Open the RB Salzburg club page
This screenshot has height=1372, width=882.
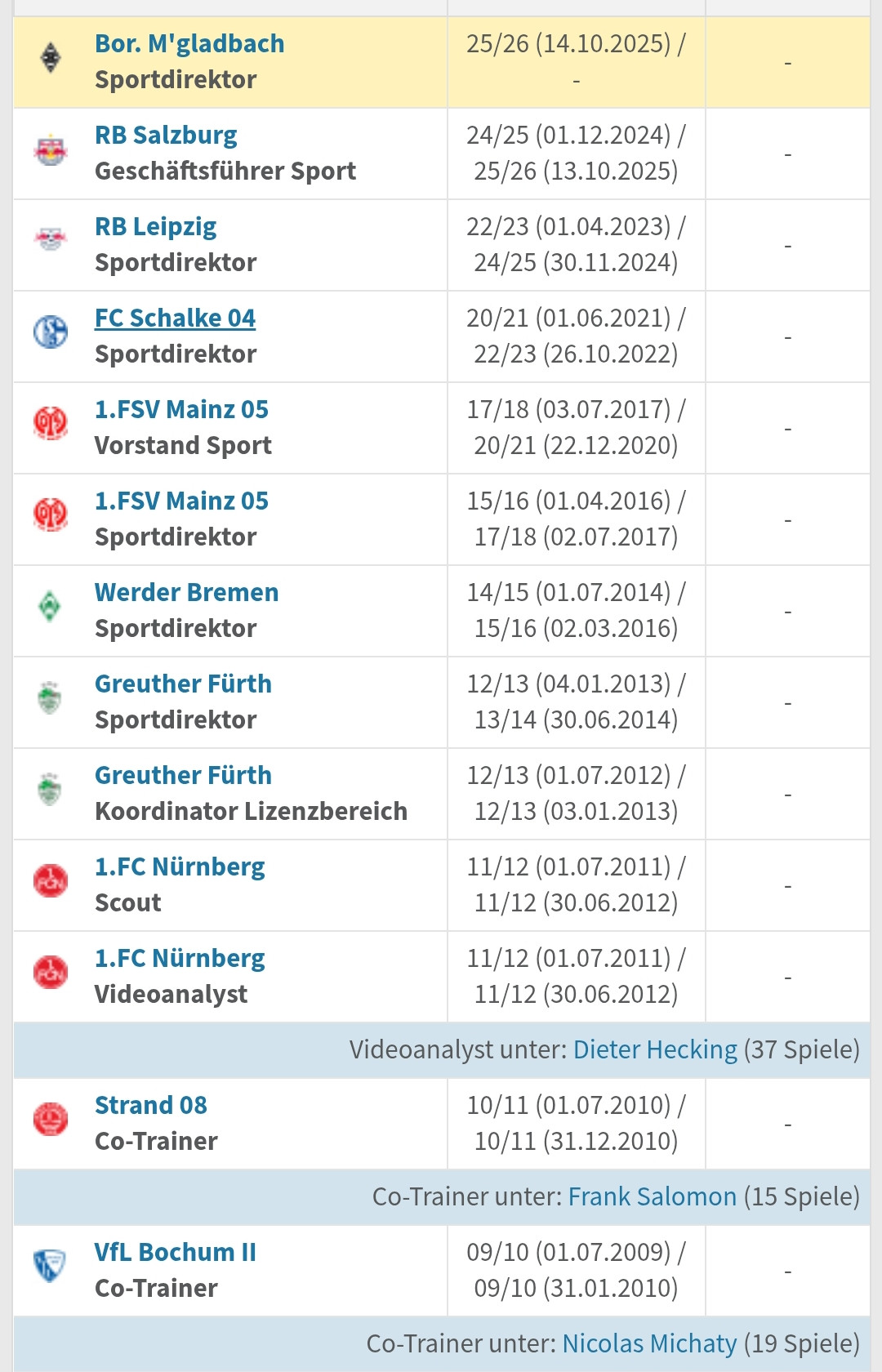click(166, 135)
